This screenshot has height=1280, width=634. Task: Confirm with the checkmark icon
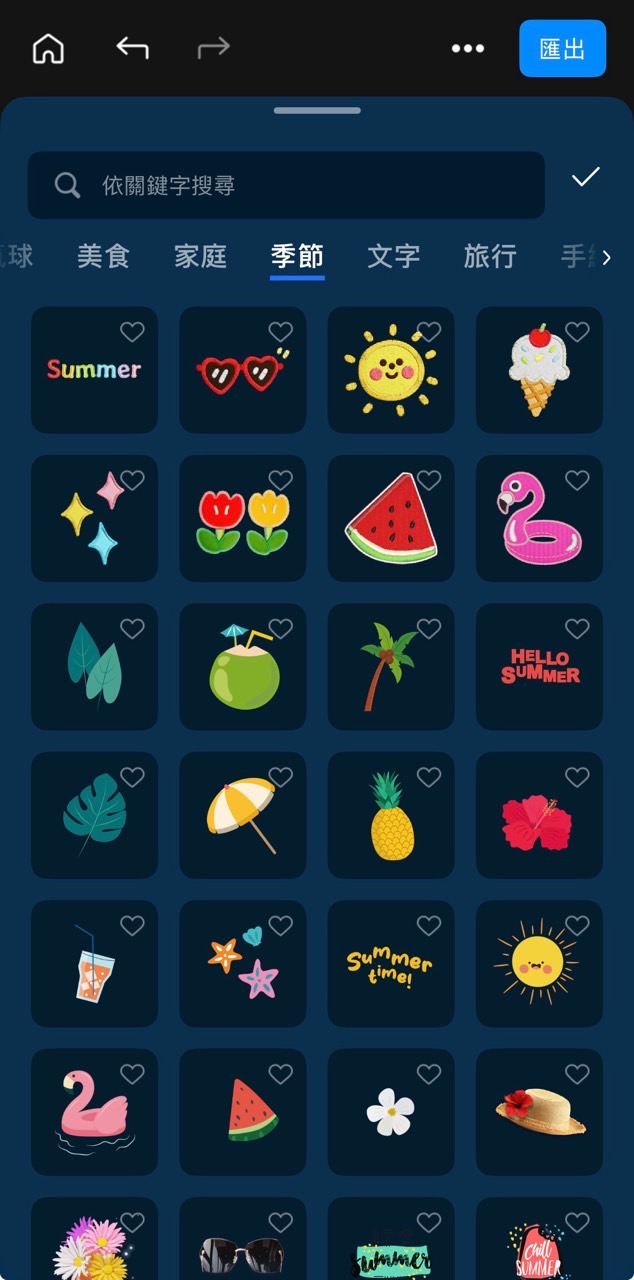point(585,177)
